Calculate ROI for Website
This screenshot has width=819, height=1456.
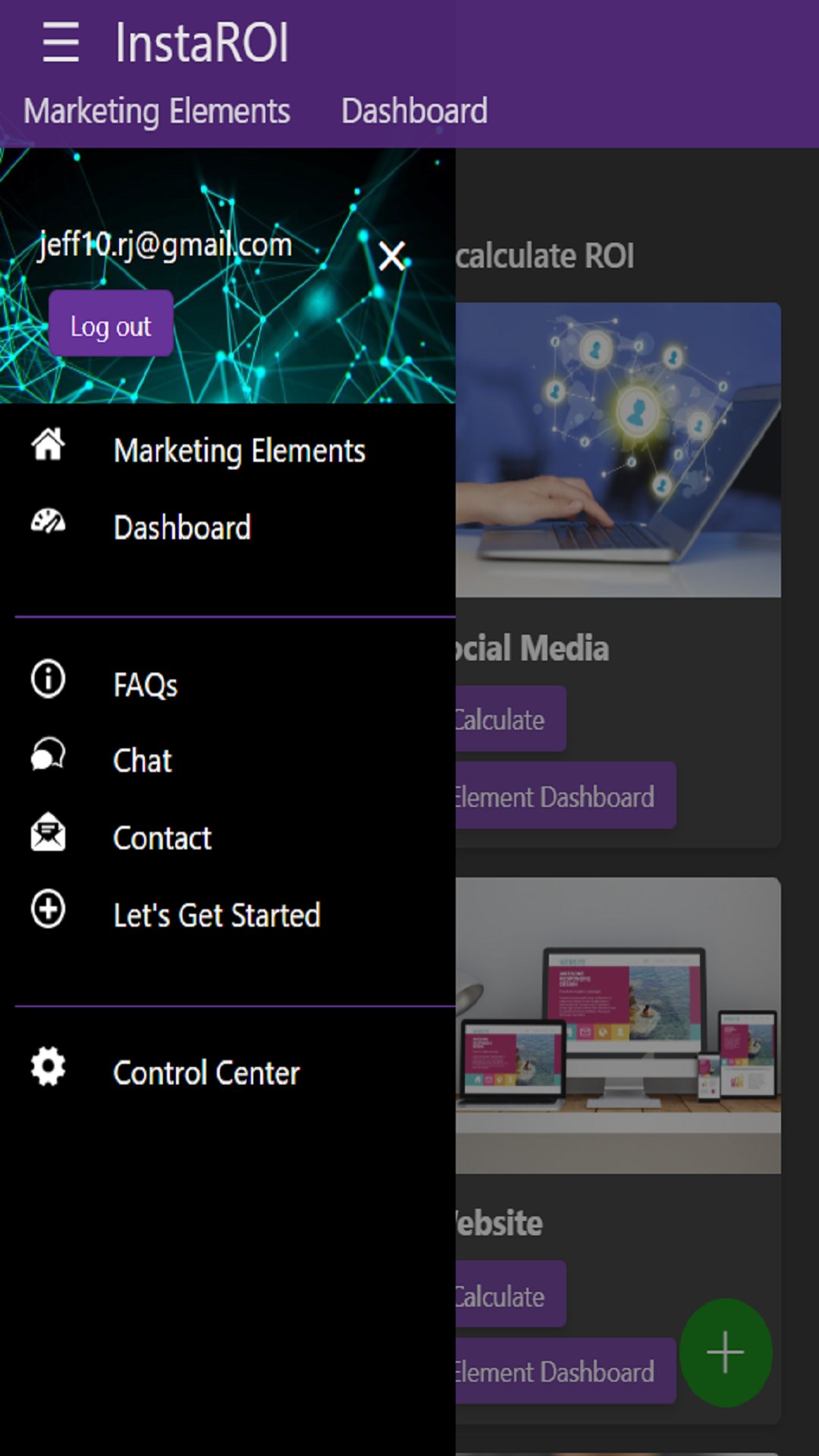point(510,1295)
